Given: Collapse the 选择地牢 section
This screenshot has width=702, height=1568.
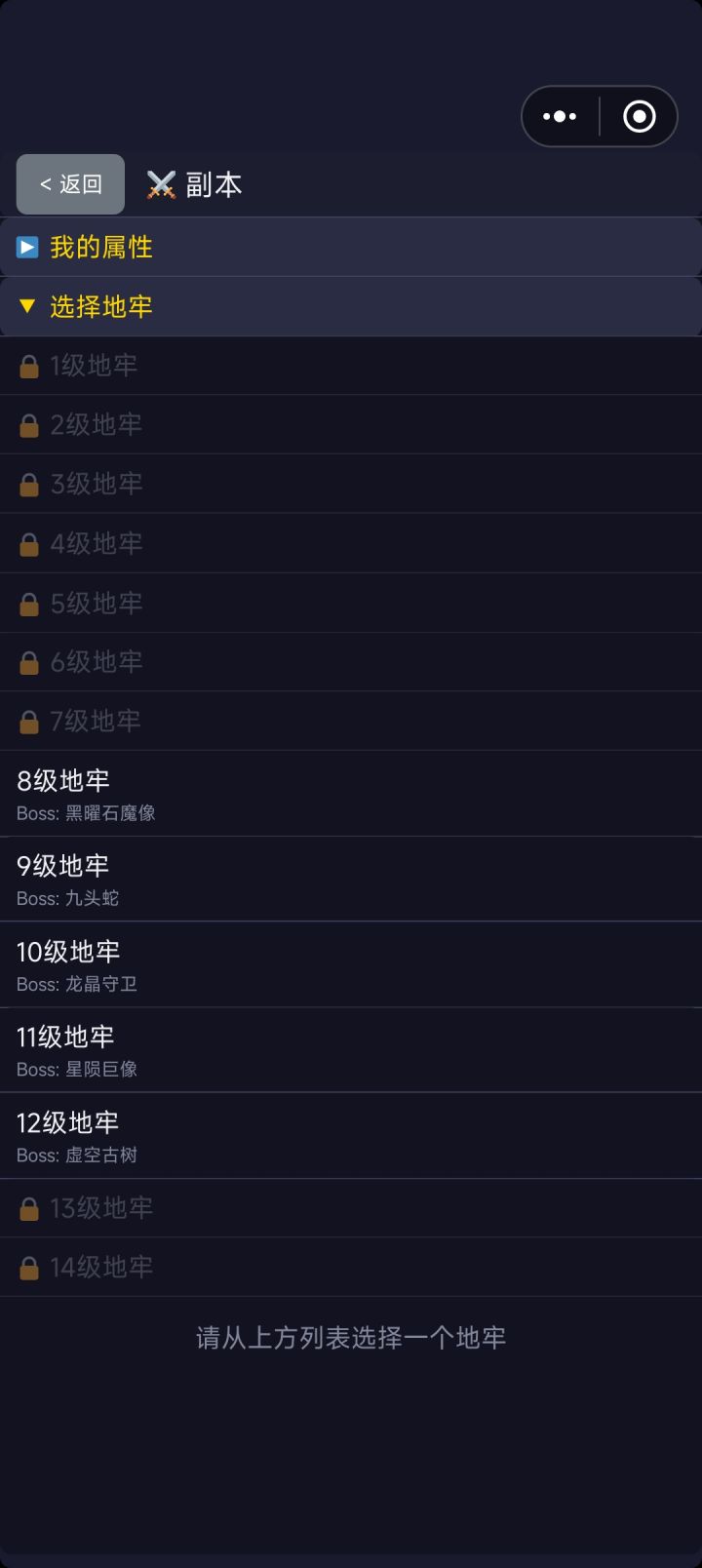Looking at the screenshot, I should click(351, 306).
